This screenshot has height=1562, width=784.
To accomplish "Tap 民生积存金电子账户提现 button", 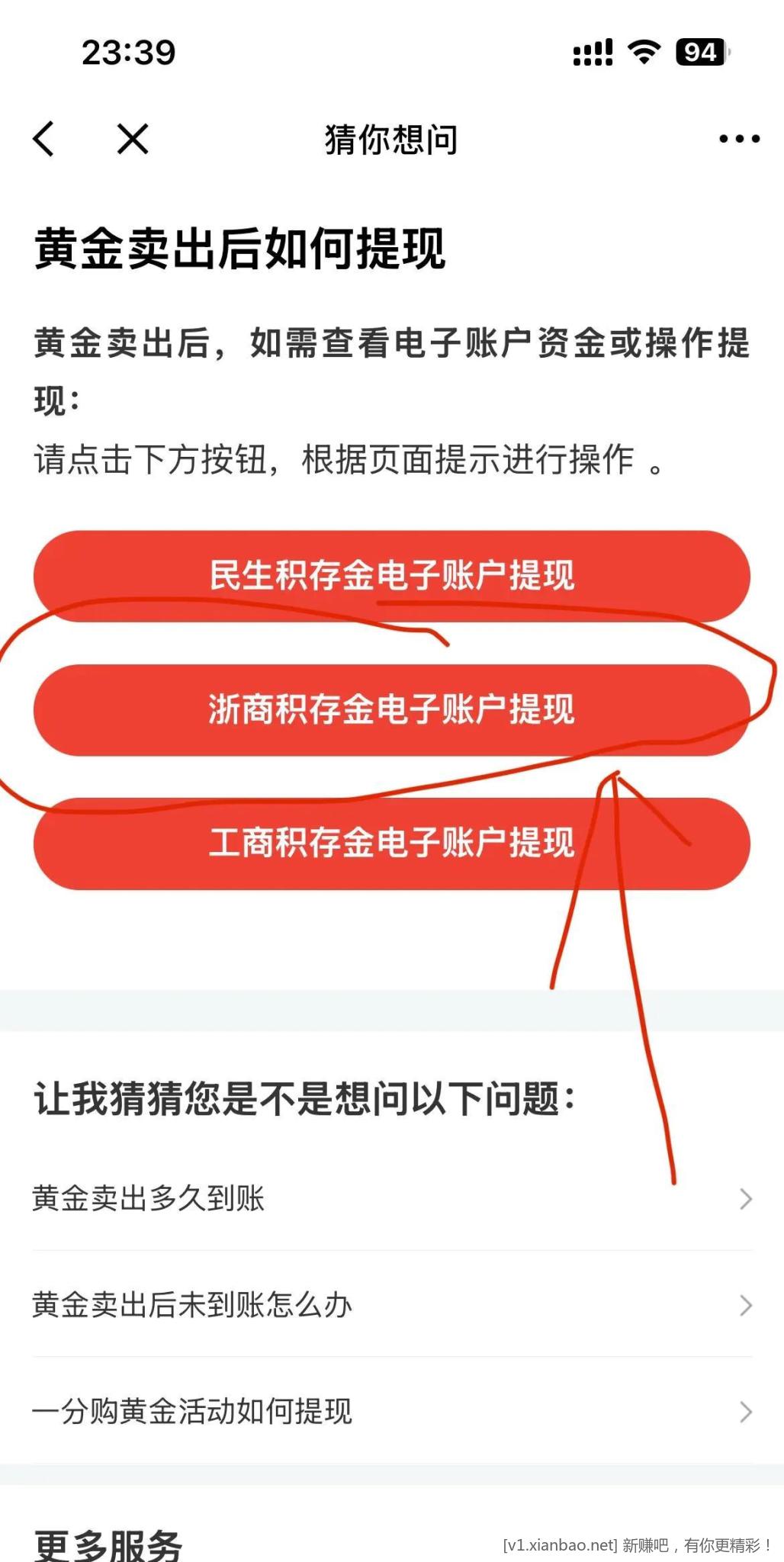I will pos(392,576).
